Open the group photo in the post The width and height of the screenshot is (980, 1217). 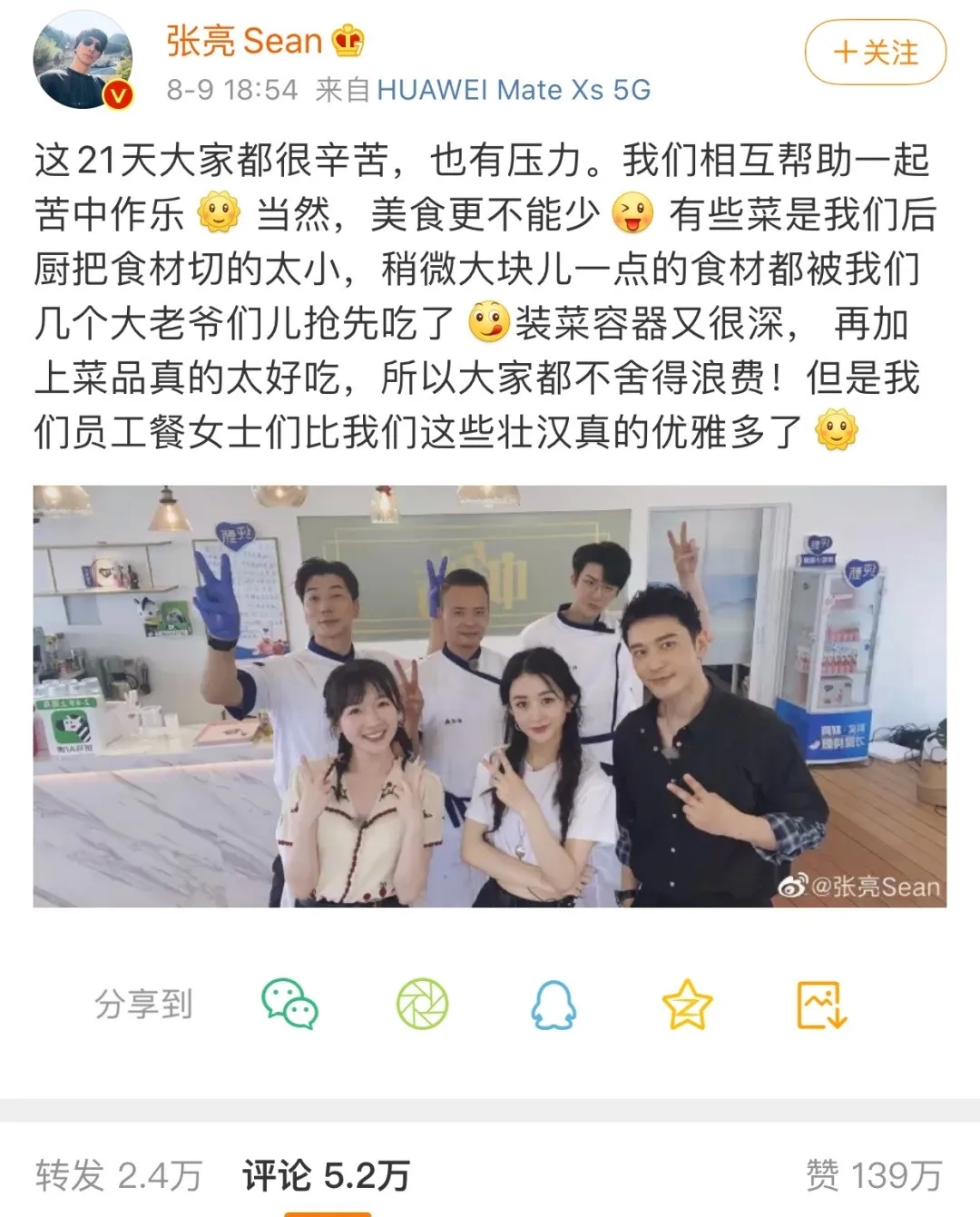pyautogui.click(x=490, y=696)
